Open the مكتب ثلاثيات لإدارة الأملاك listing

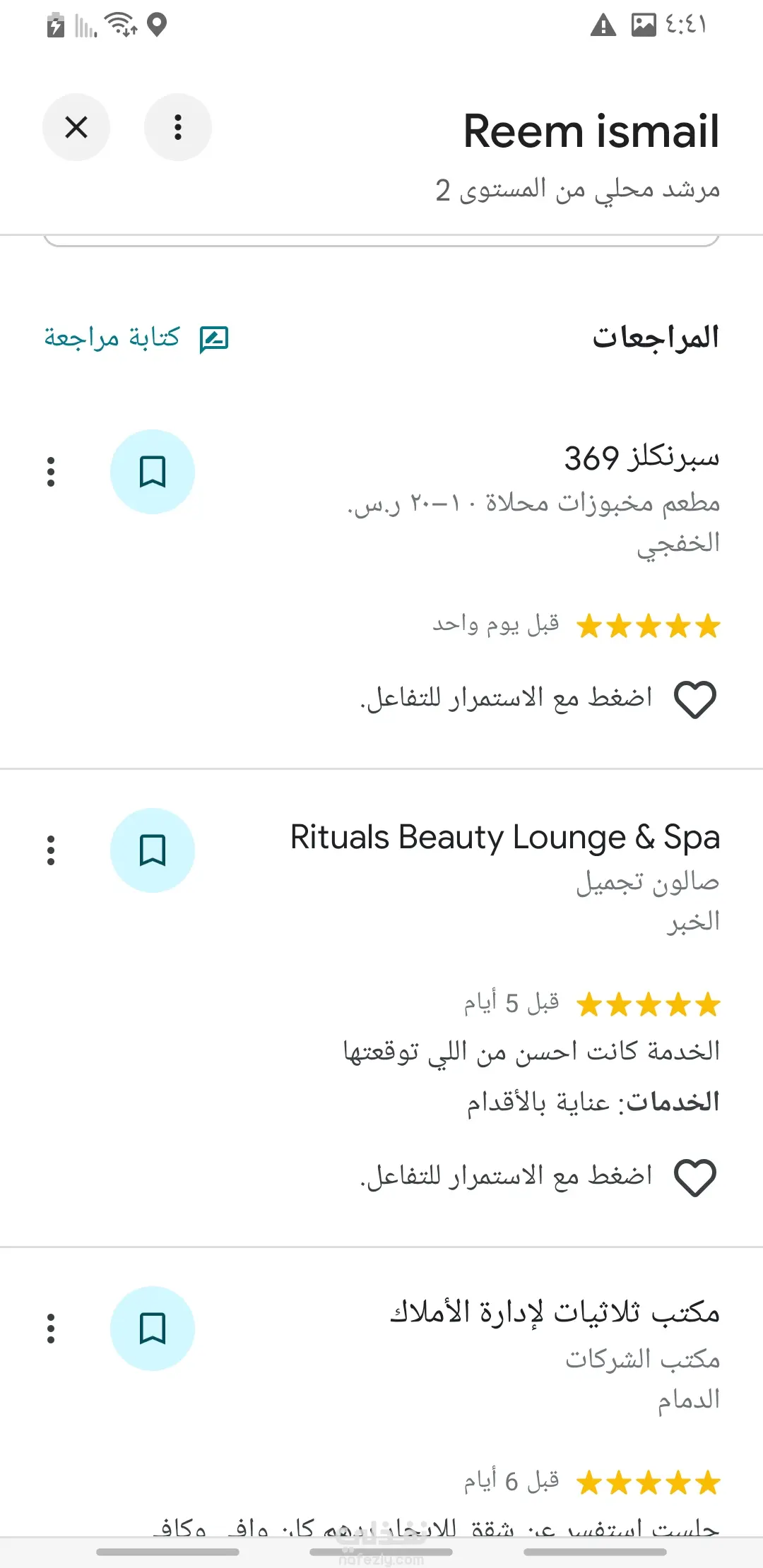coord(555,1313)
